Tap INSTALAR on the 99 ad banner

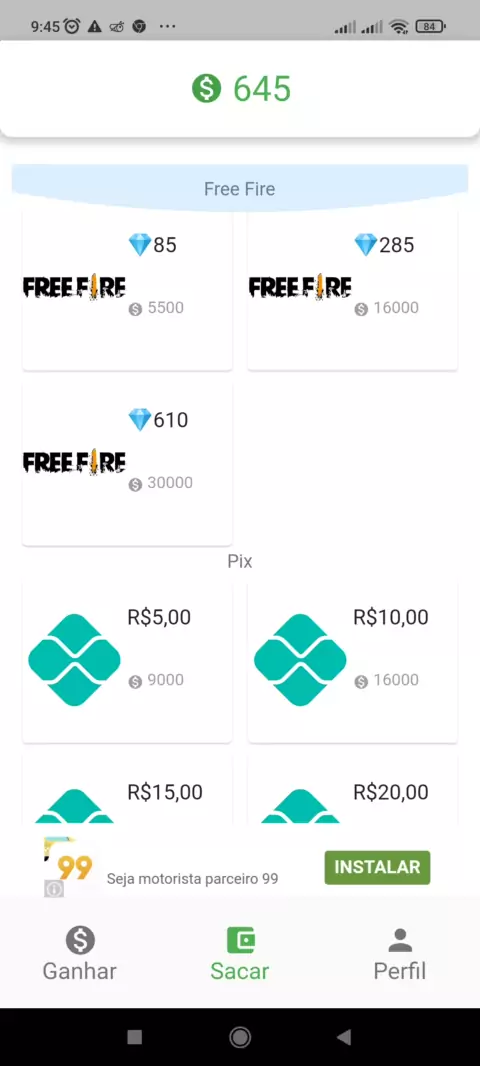[x=377, y=867]
